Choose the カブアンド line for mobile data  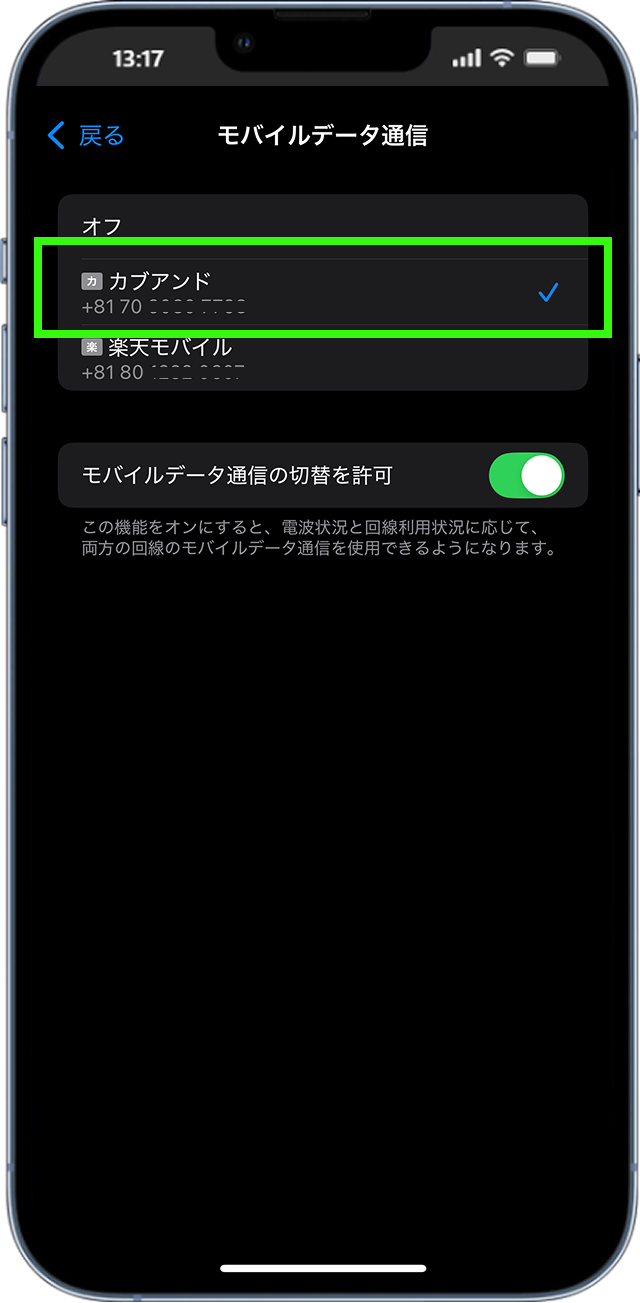point(320,292)
